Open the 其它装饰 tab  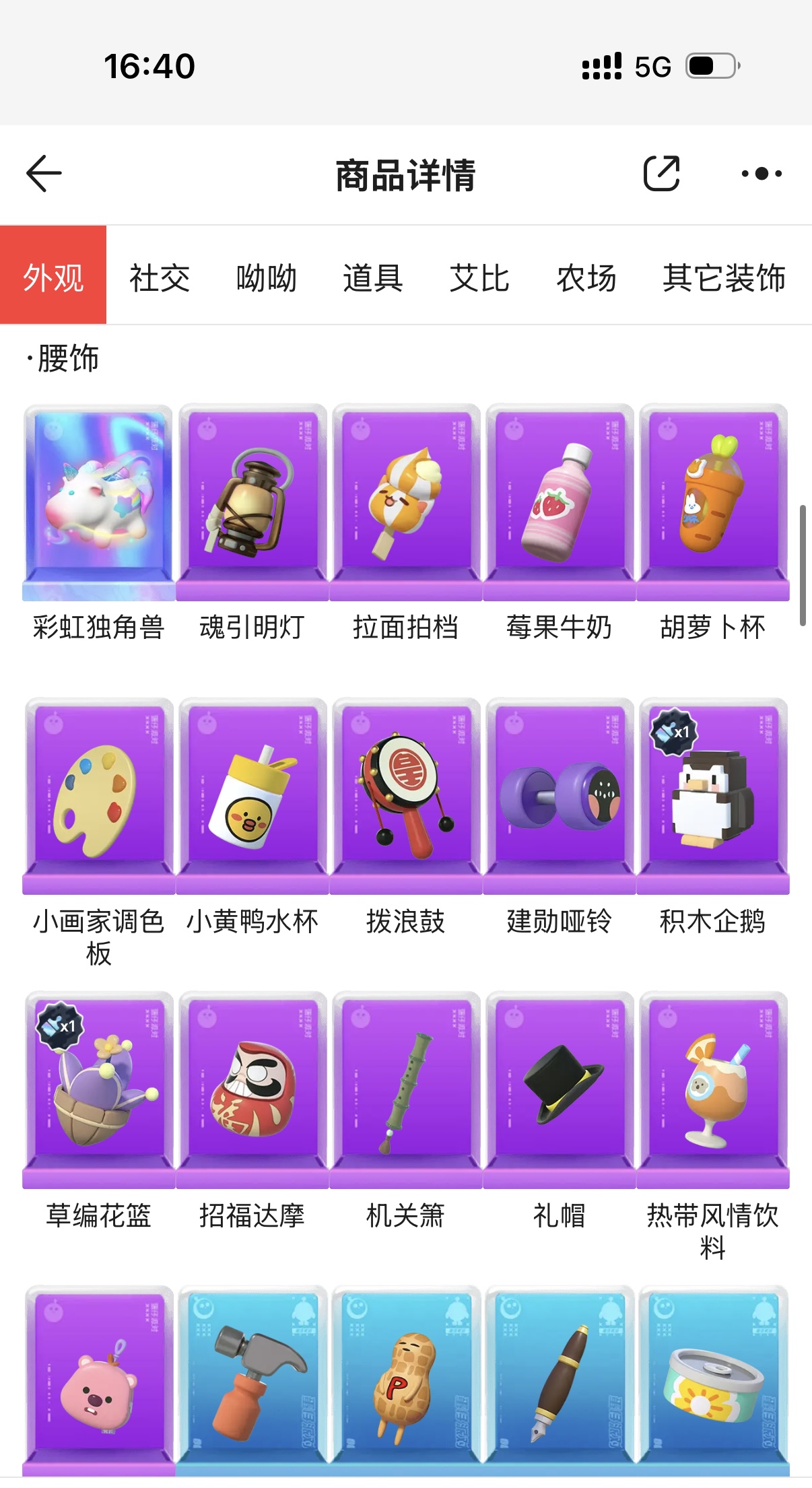(724, 277)
